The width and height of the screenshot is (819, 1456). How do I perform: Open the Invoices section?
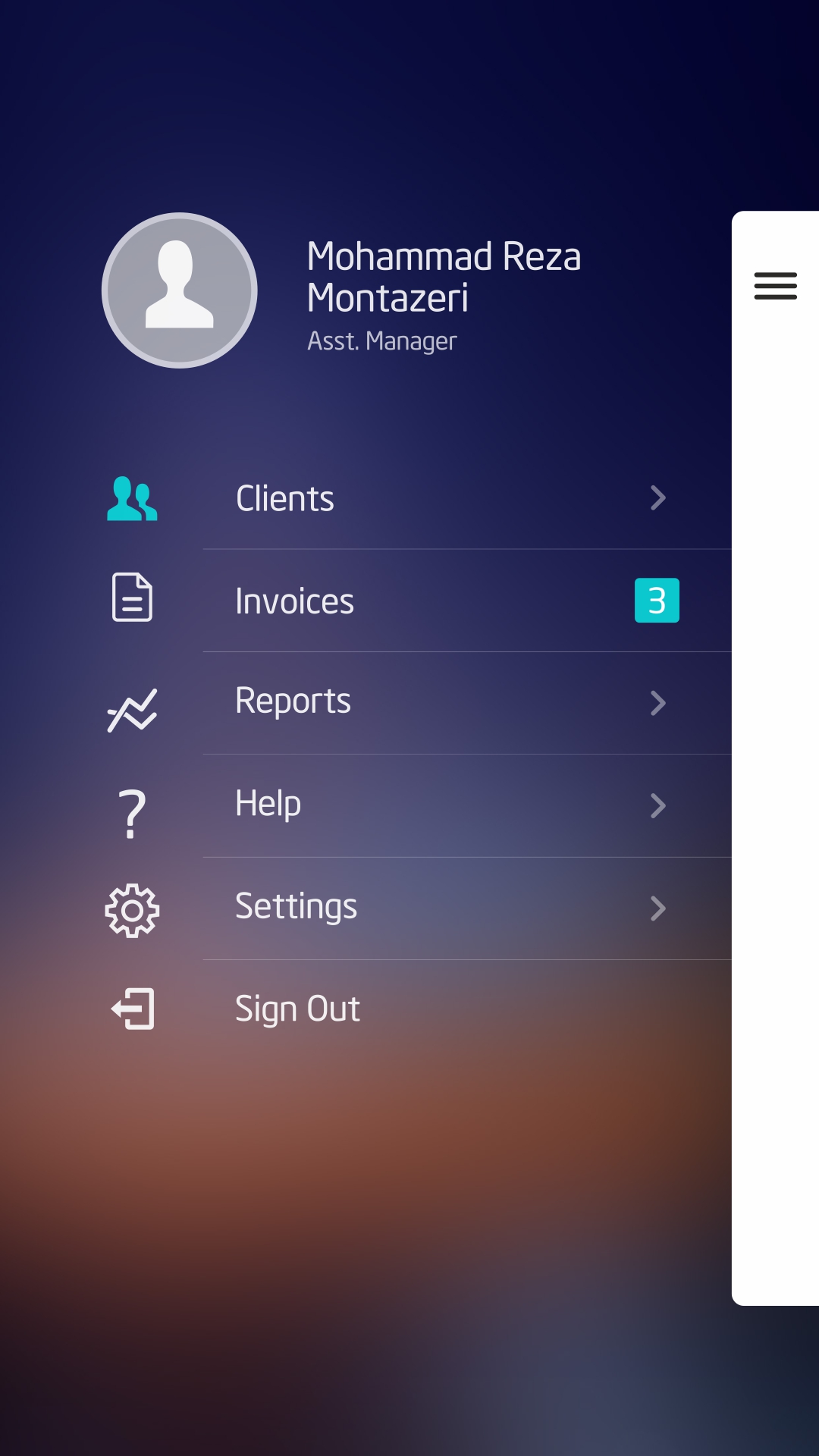[x=294, y=601]
